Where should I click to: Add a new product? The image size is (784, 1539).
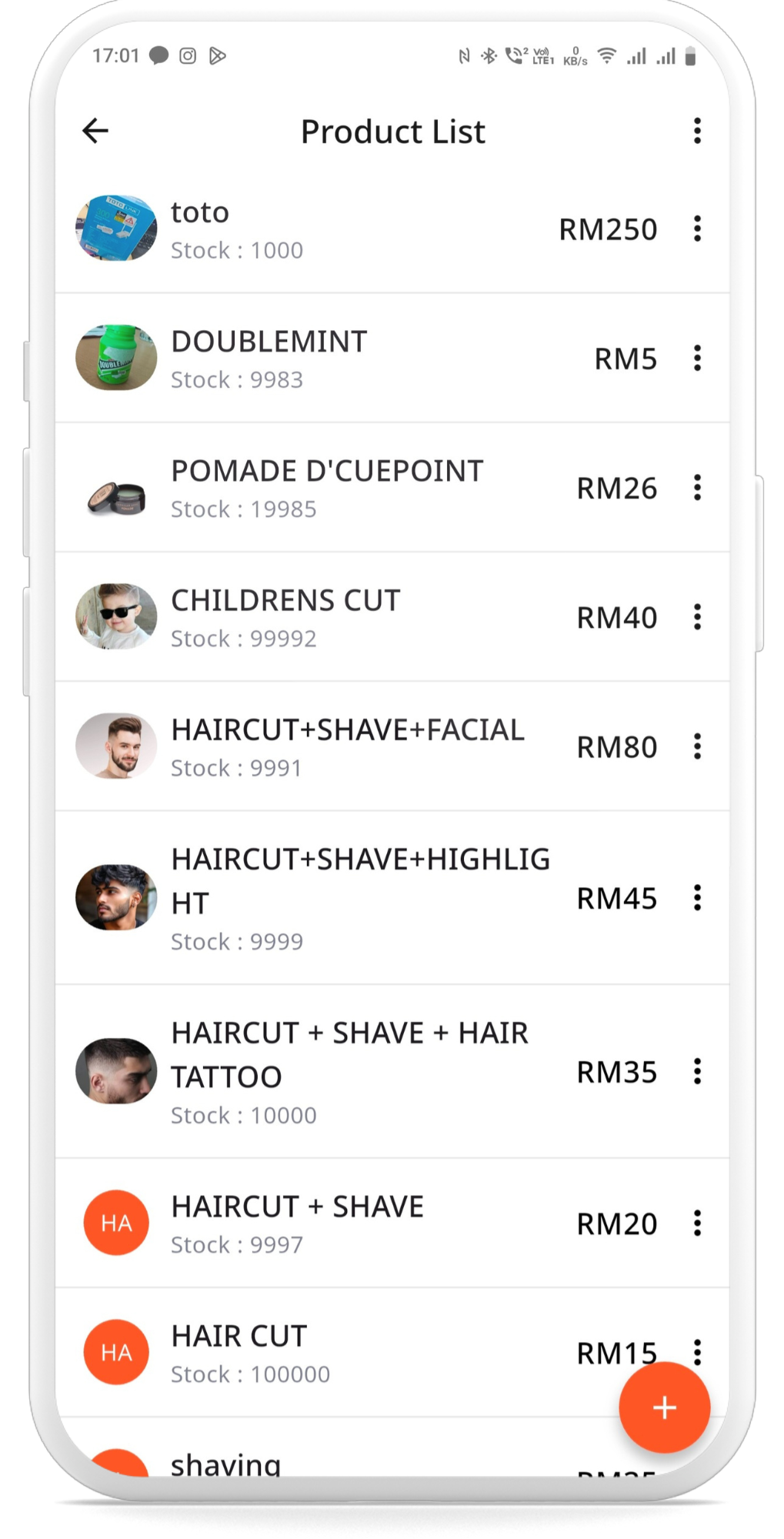click(664, 1407)
